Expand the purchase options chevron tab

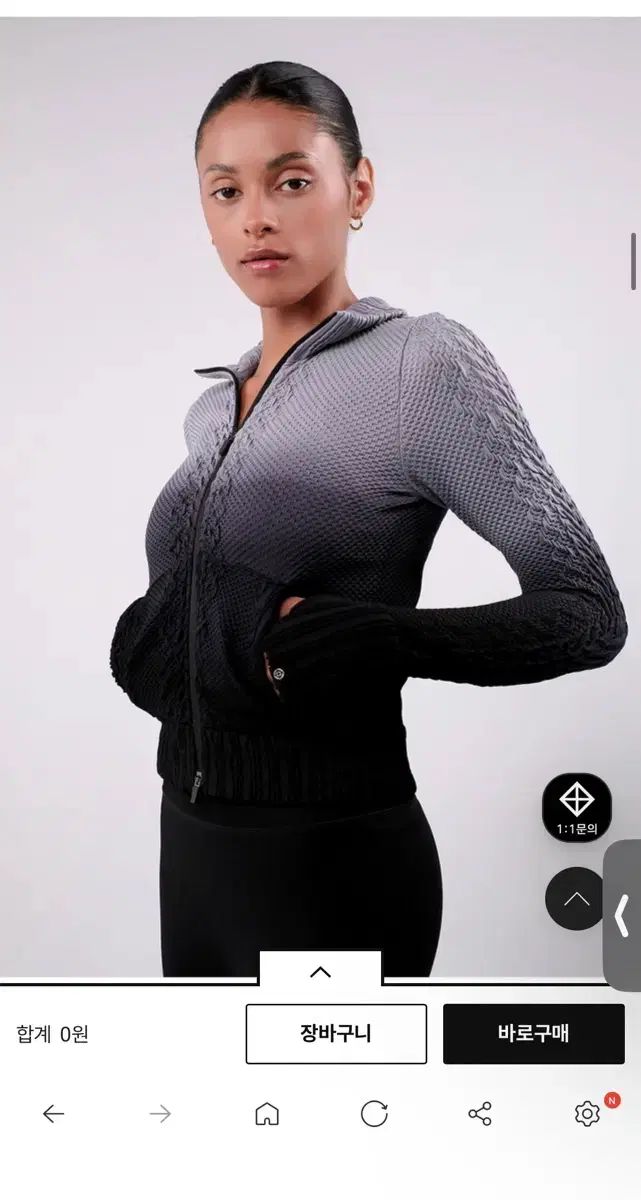(320, 971)
